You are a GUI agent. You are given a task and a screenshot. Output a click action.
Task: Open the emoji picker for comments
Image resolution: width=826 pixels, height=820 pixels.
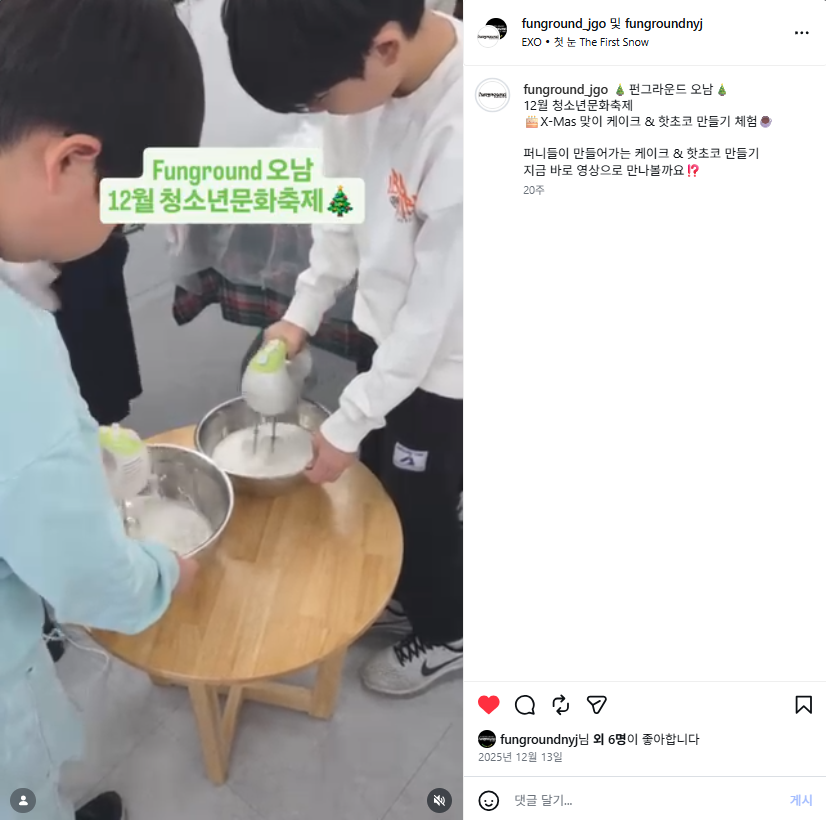(x=488, y=801)
